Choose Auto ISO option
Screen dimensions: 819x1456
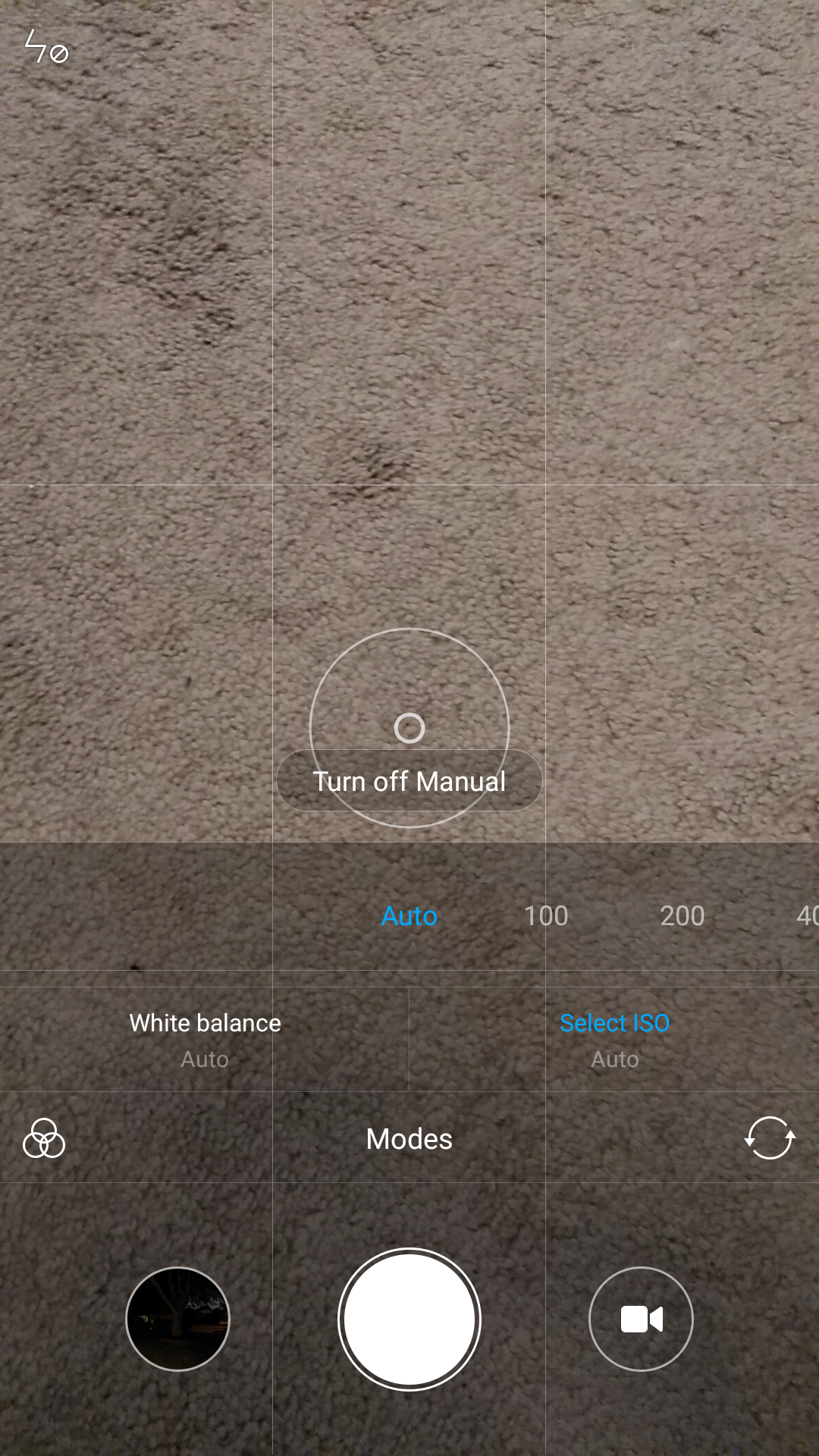409,916
